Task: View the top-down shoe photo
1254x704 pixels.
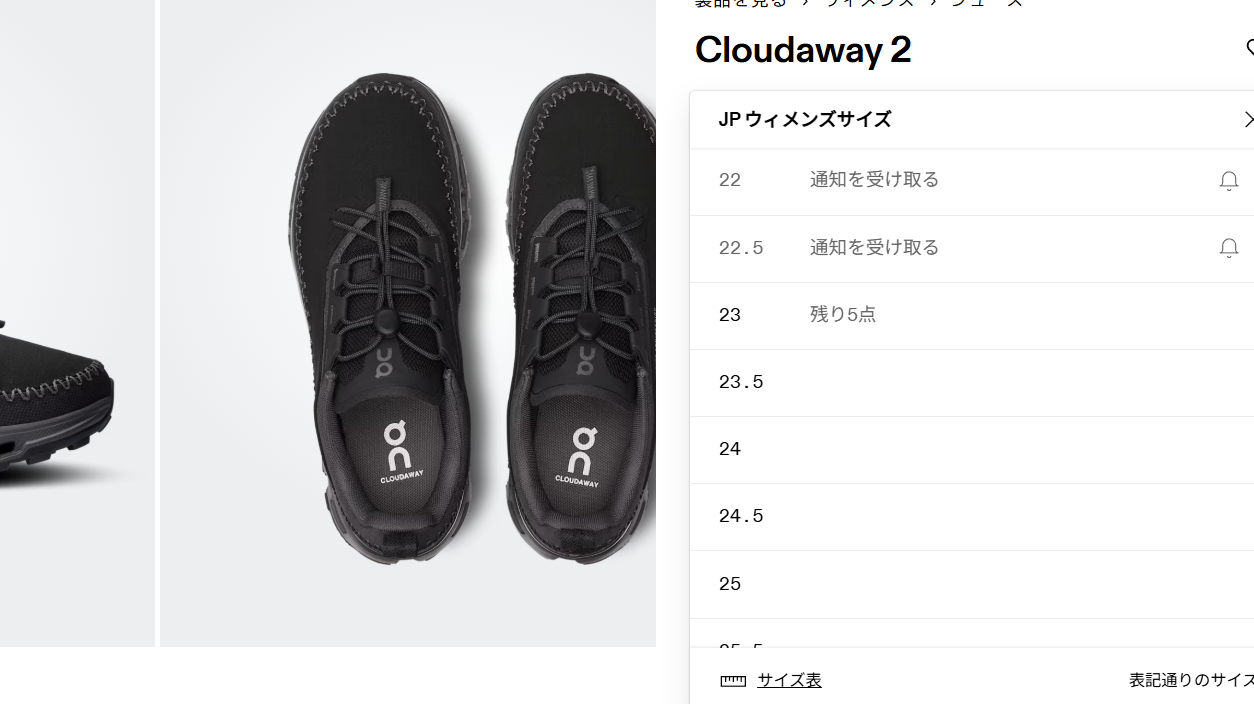Action: pyautogui.click(x=408, y=320)
